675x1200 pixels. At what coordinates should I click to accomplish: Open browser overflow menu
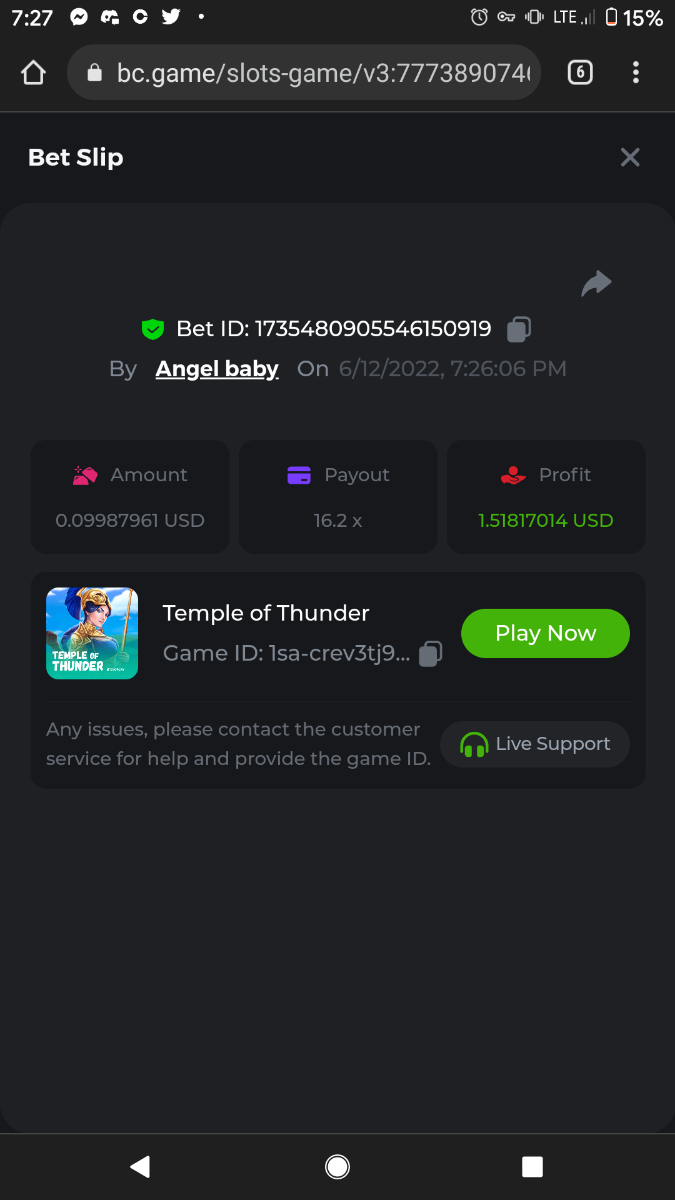click(x=636, y=72)
